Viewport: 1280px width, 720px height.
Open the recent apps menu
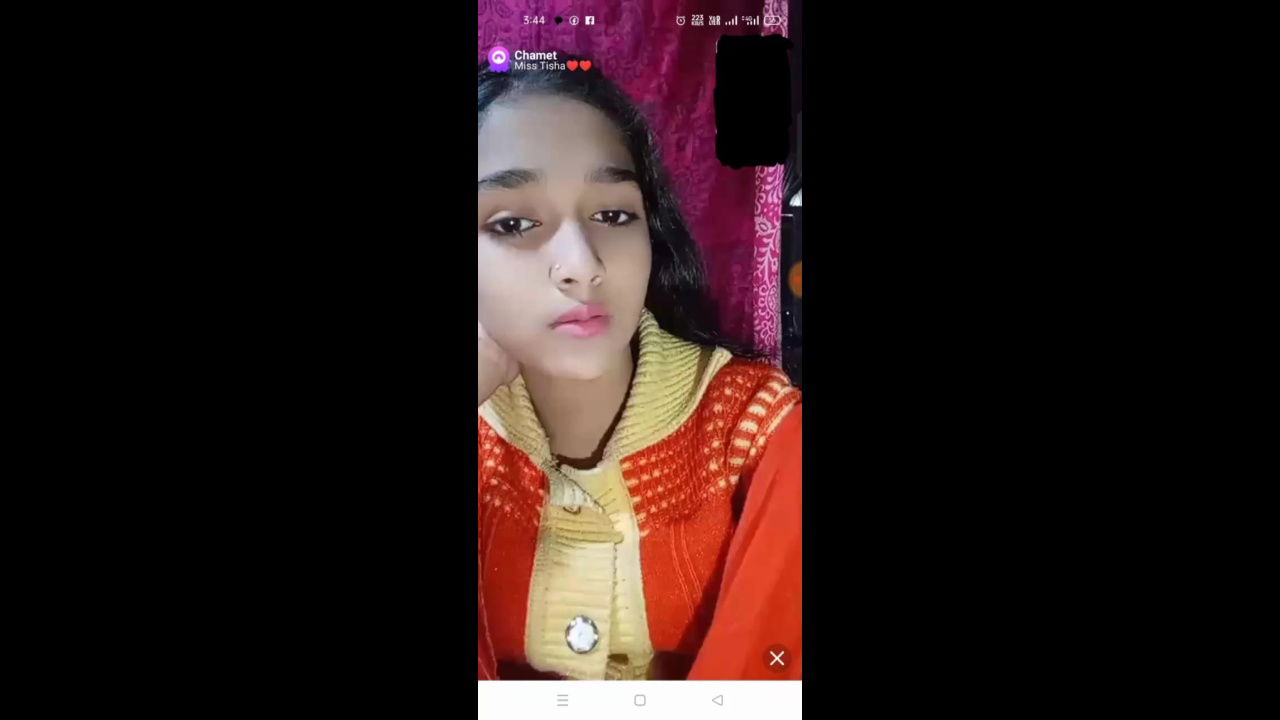coord(562,700)
